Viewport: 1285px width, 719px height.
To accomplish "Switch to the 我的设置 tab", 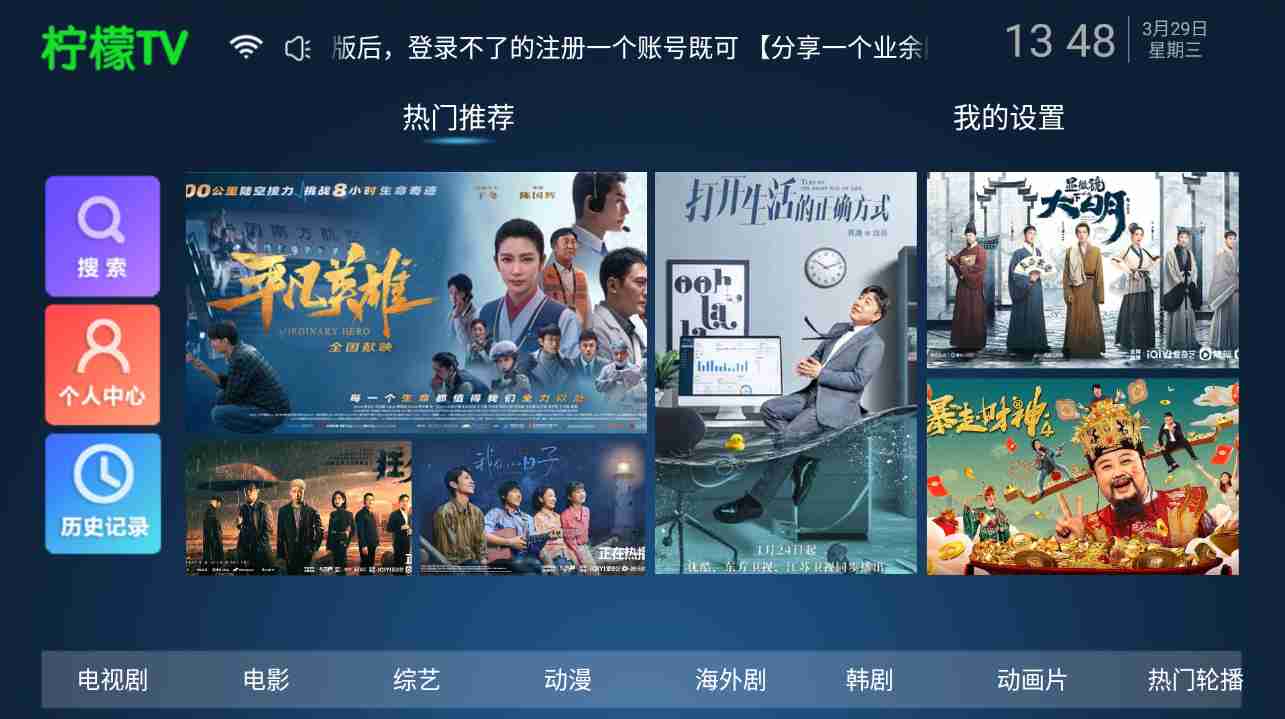I will tap(1008, 118).
